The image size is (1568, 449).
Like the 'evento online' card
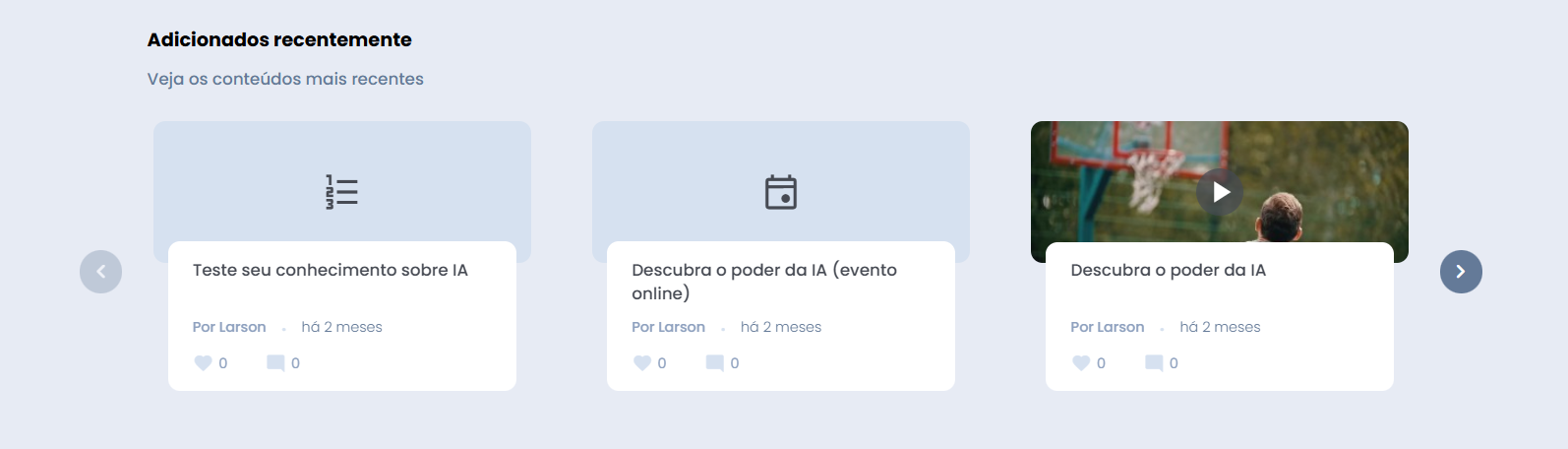click(x=642, y=363)
